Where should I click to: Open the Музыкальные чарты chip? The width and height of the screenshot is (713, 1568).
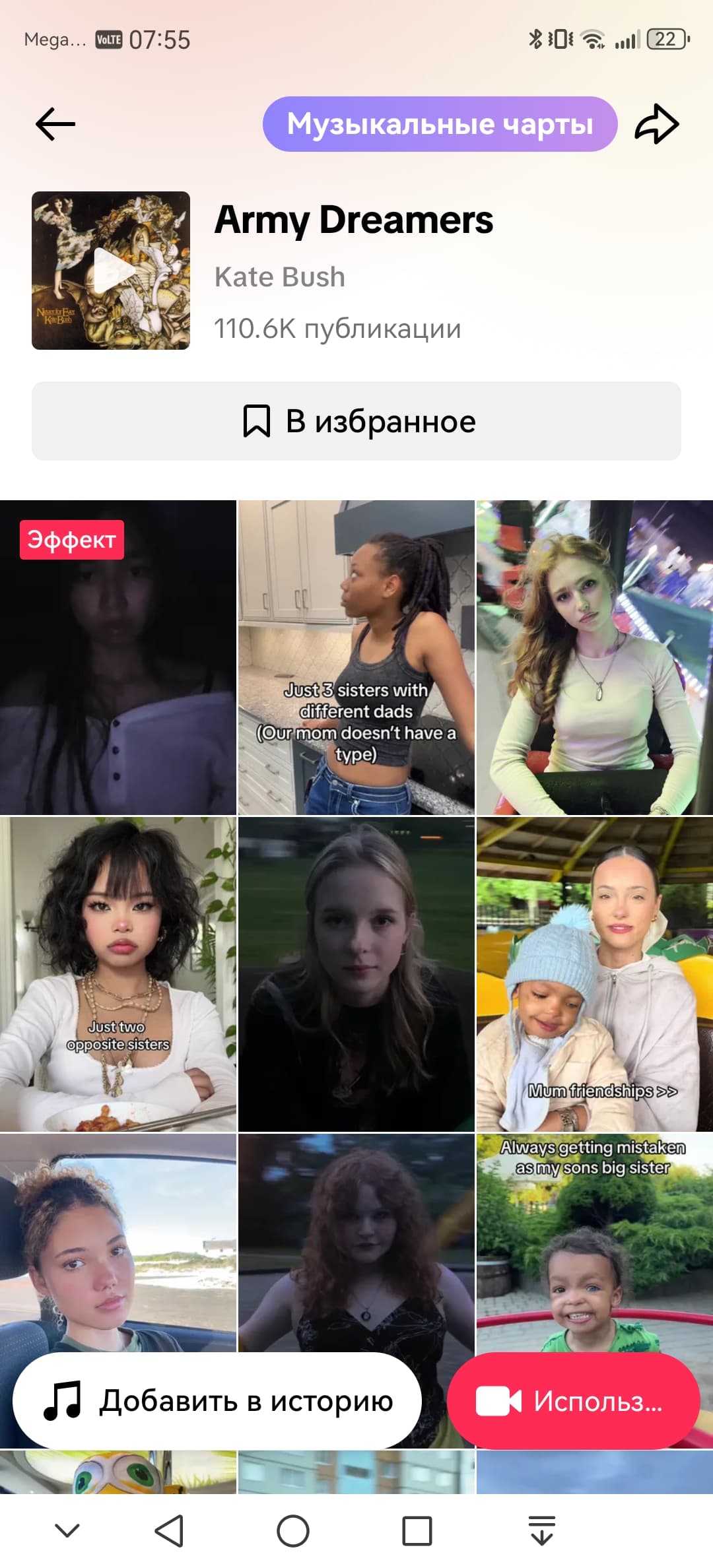tap(440, 124)
